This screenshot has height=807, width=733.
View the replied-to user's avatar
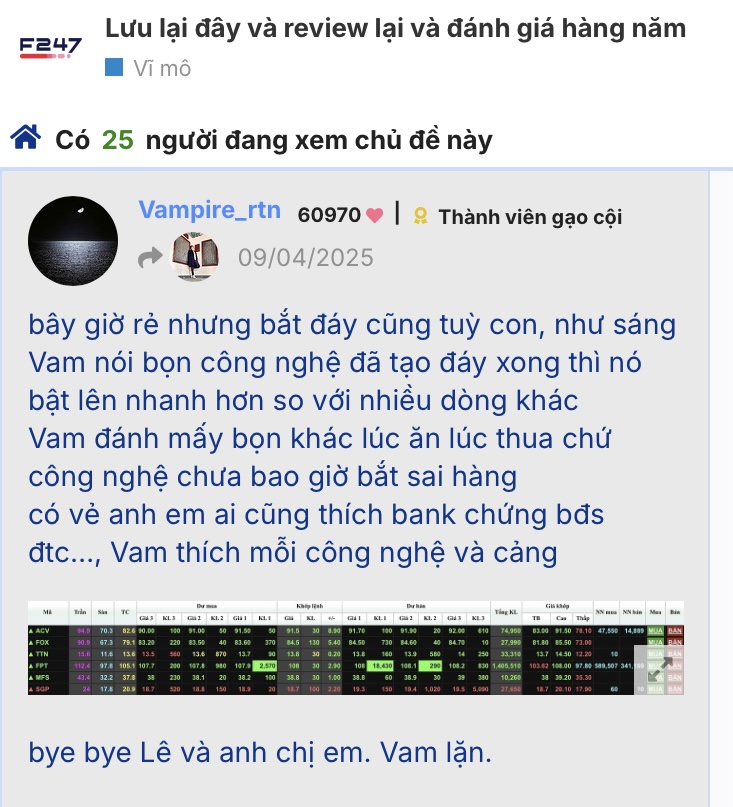pyautogui.click(x=195, y=257)
